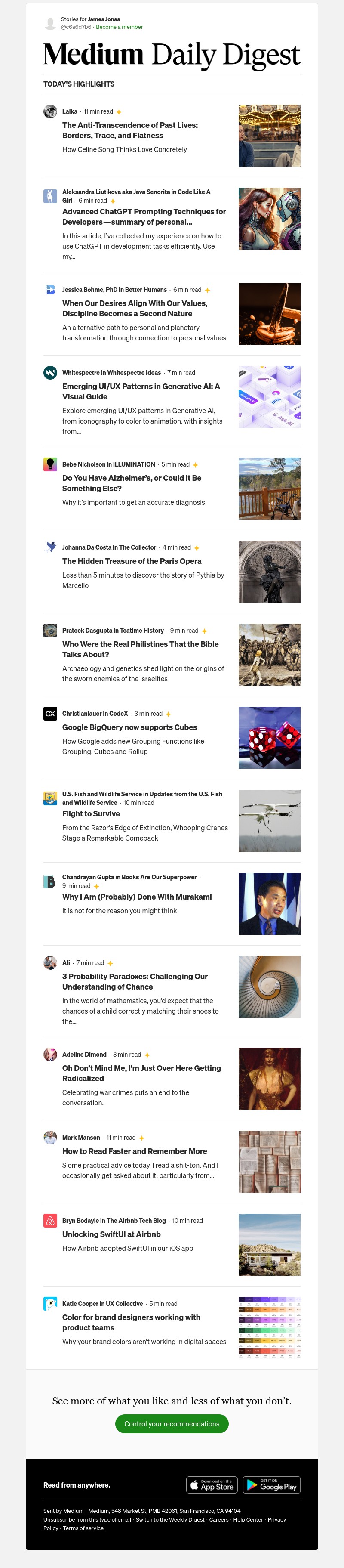Open The Anti-Transcendence of Past Lives article
344x1568 pixels.
point(129,130)
